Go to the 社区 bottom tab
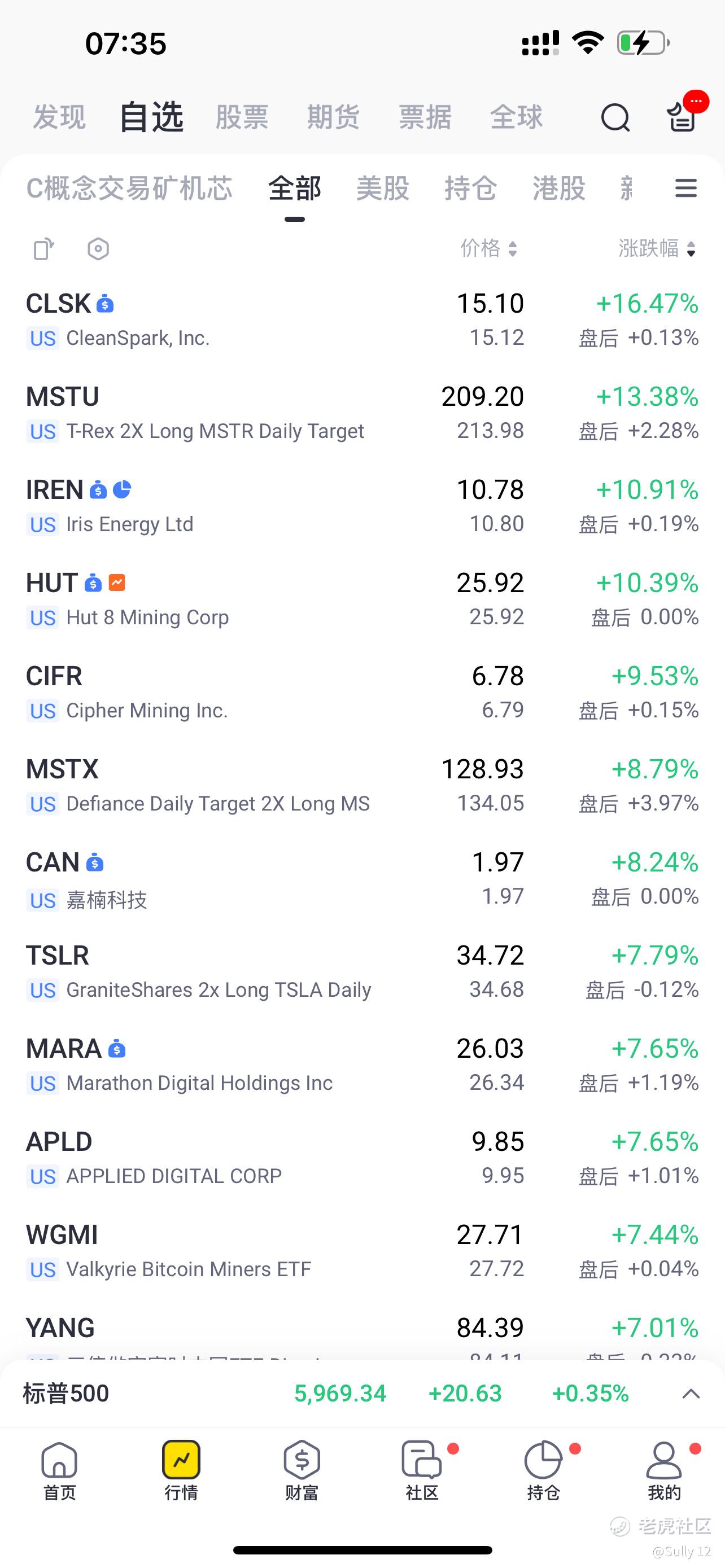The height and width of the screenshot is (1568, 725). (x=422, y=1470)
